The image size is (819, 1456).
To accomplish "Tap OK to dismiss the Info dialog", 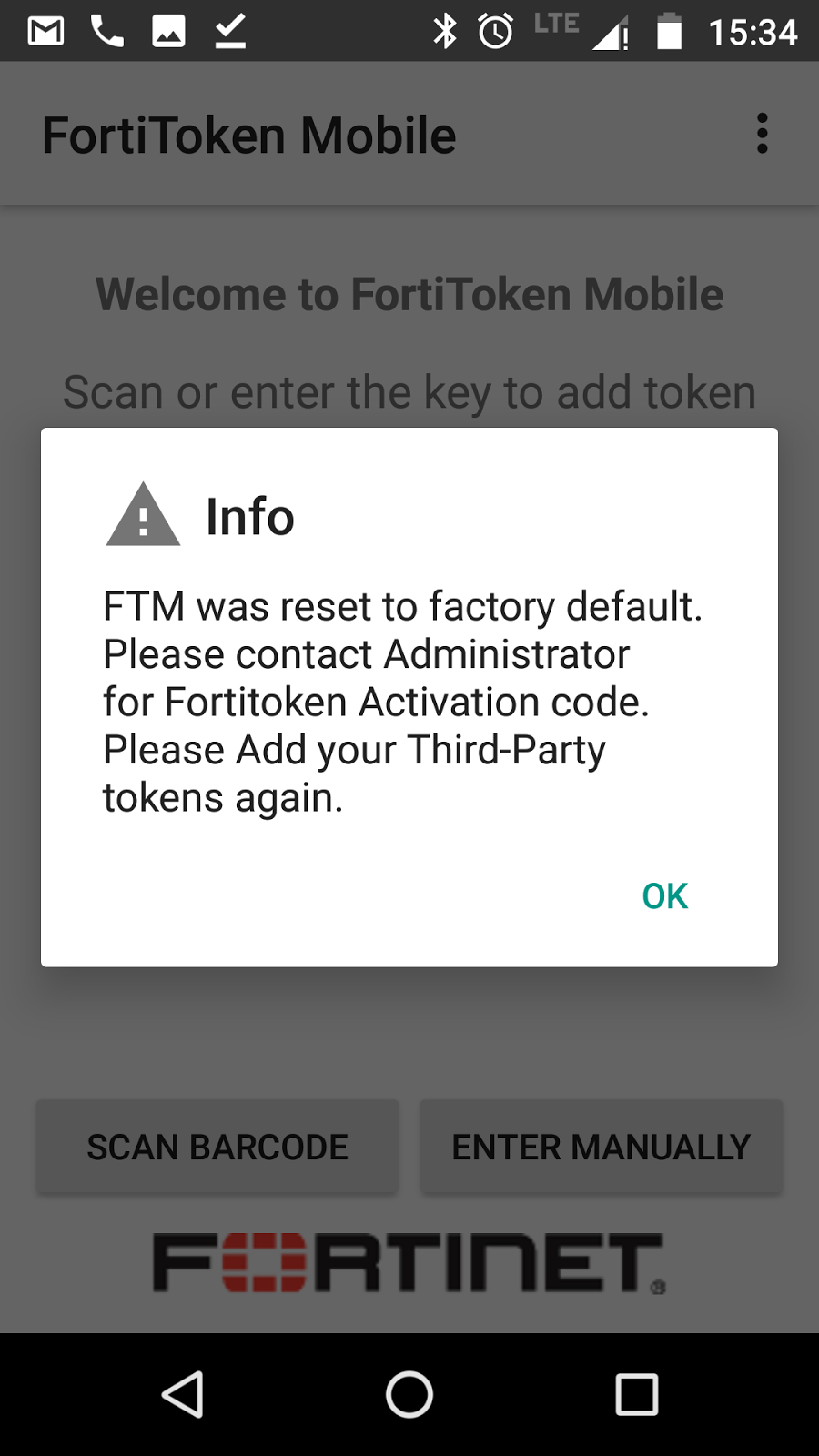I will pos(663,895).
